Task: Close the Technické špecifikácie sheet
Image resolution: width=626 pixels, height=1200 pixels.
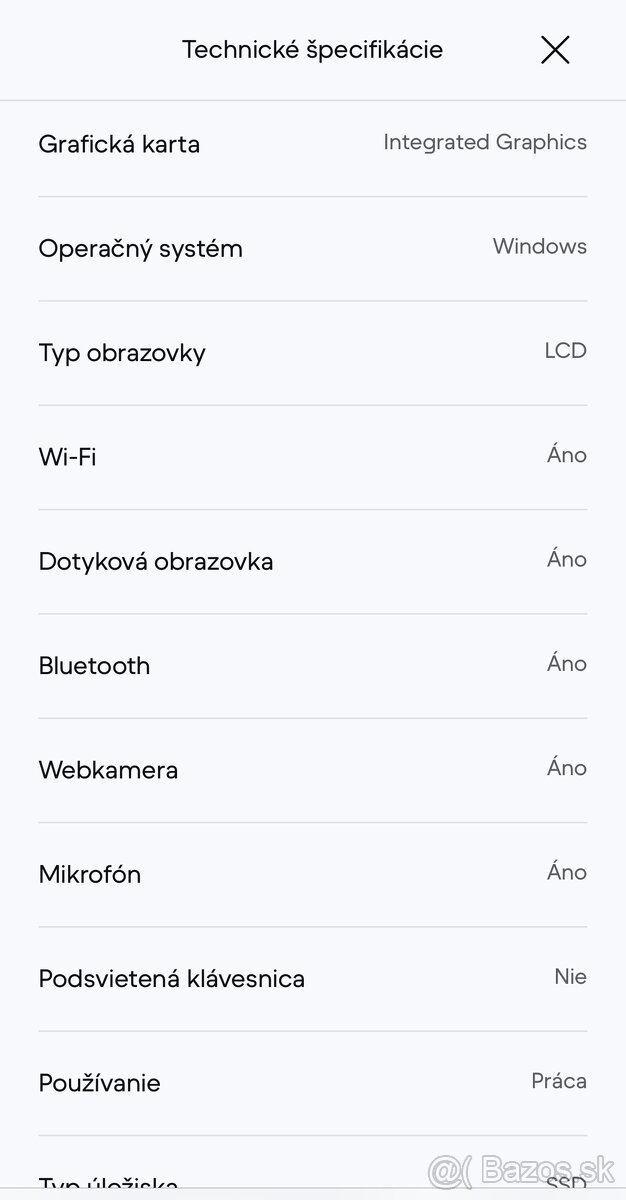Action: click(555, 50)
